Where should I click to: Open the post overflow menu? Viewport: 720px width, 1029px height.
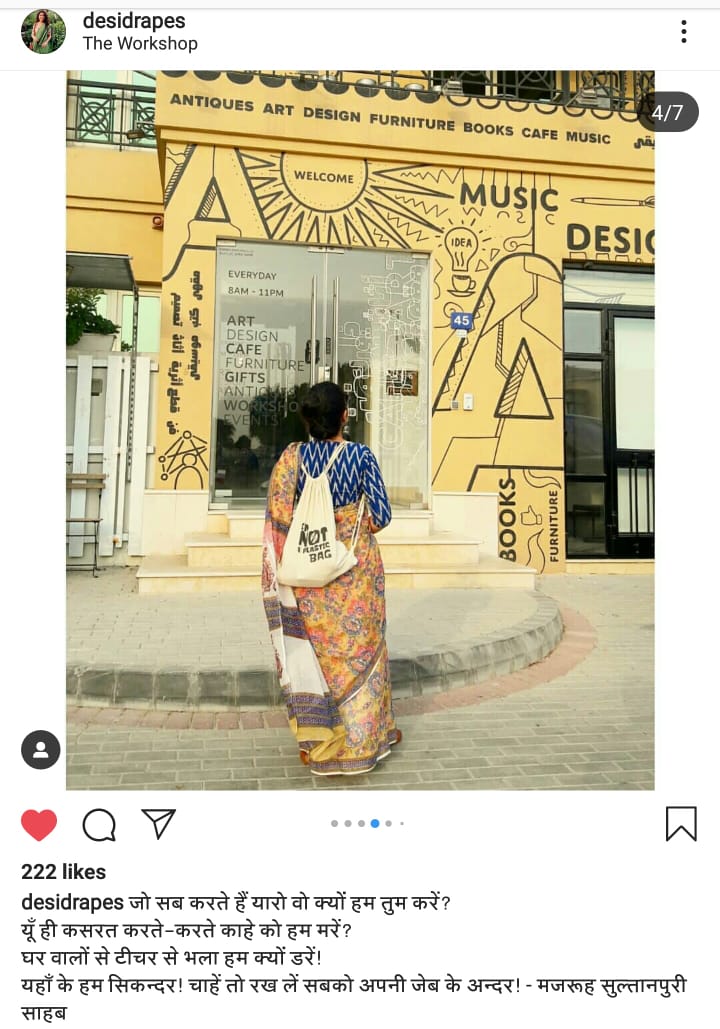683,31
